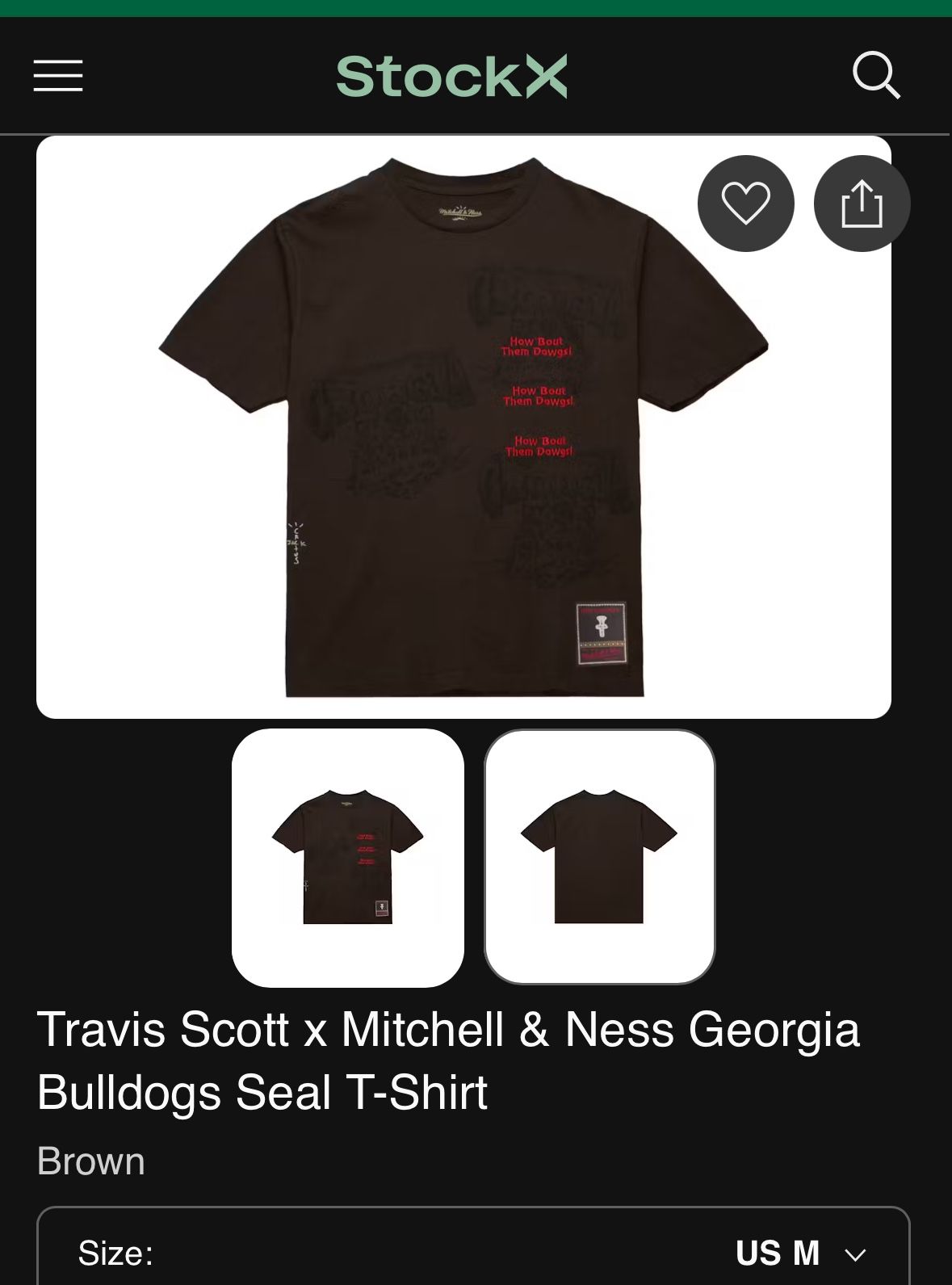Select the front view thumbnail
This screenshot has width=952, height=1285.
tap(348, 858)
